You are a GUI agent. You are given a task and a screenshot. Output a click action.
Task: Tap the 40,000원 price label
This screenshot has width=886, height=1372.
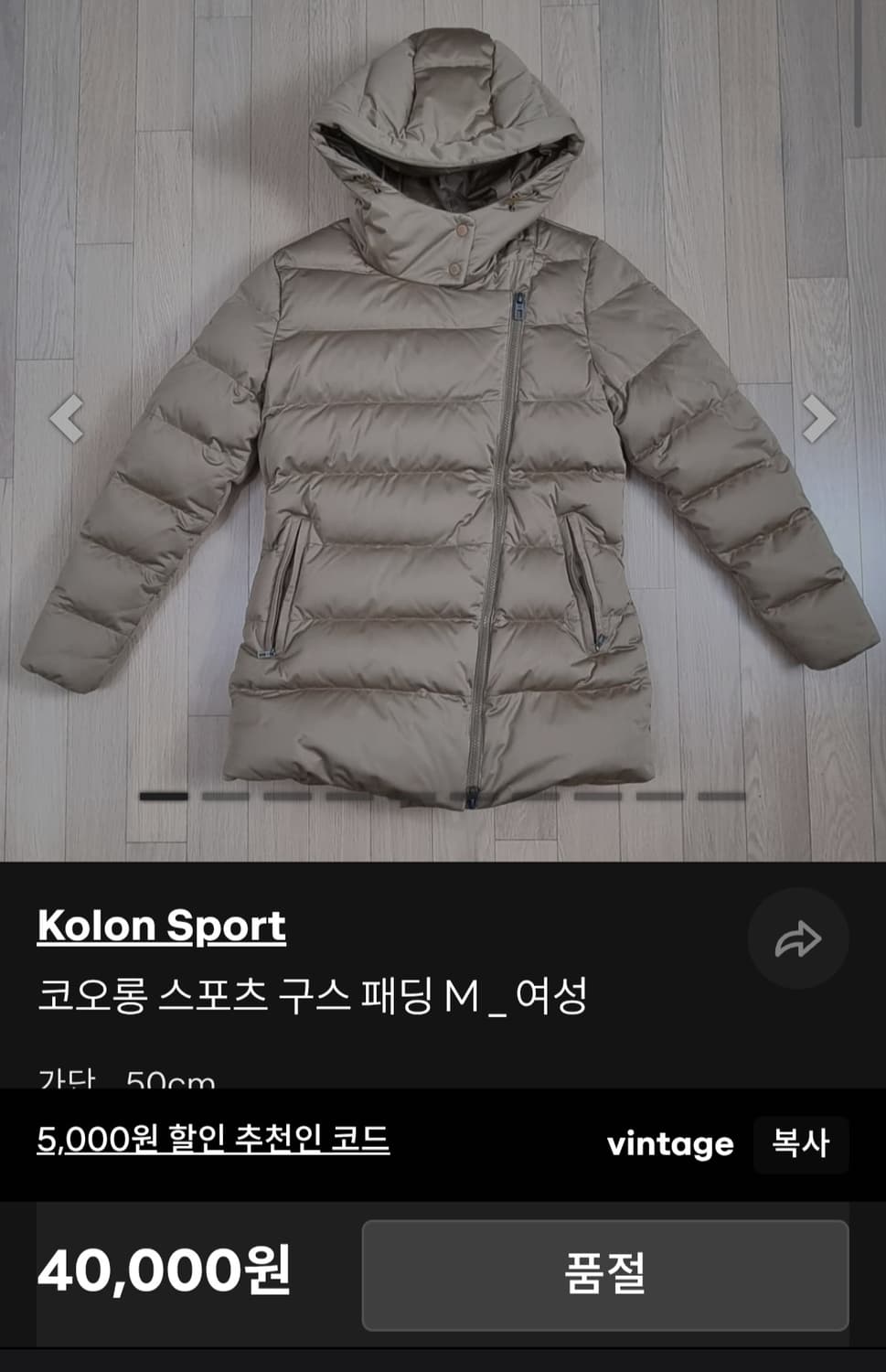click(x=165, y=1271)
